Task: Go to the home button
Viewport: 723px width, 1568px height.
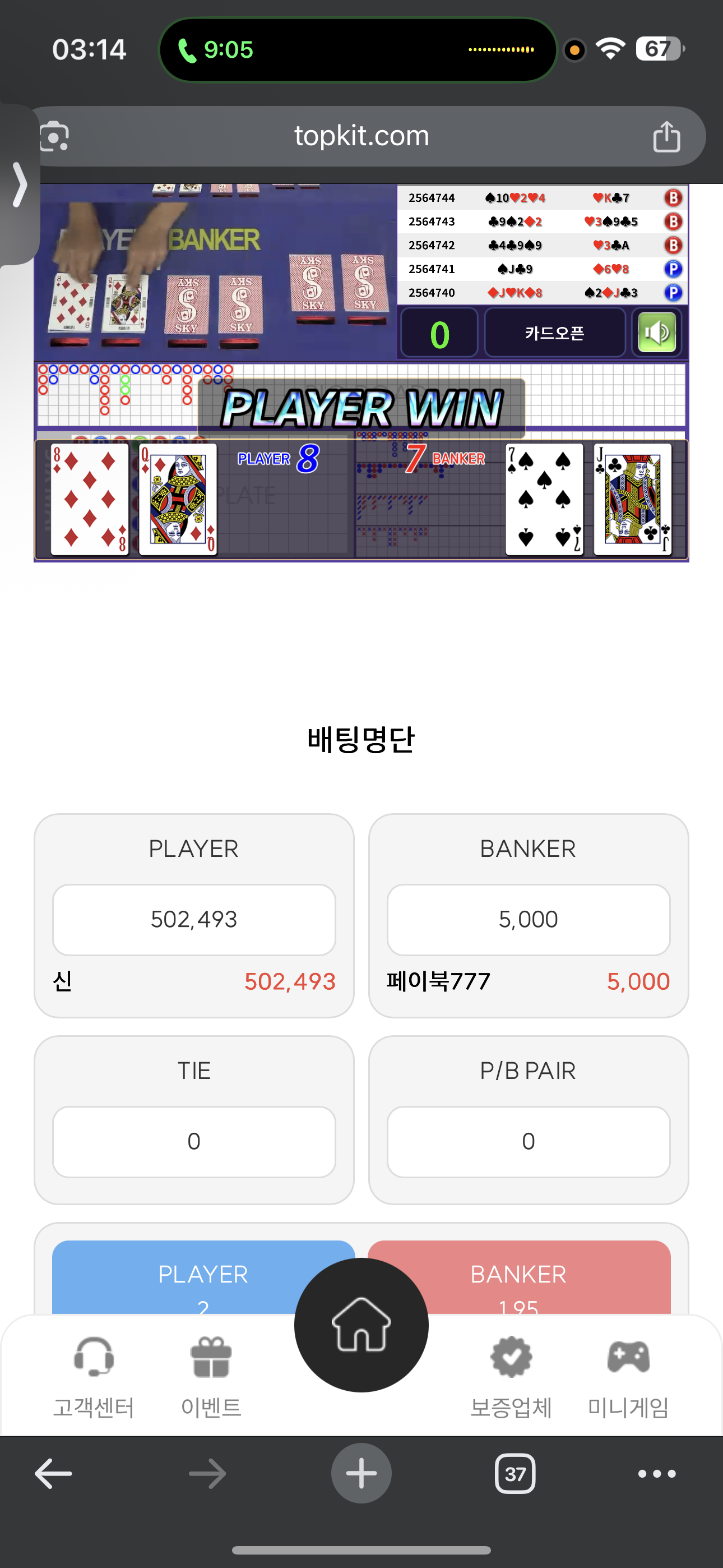Action: (x=361, y=1325)
